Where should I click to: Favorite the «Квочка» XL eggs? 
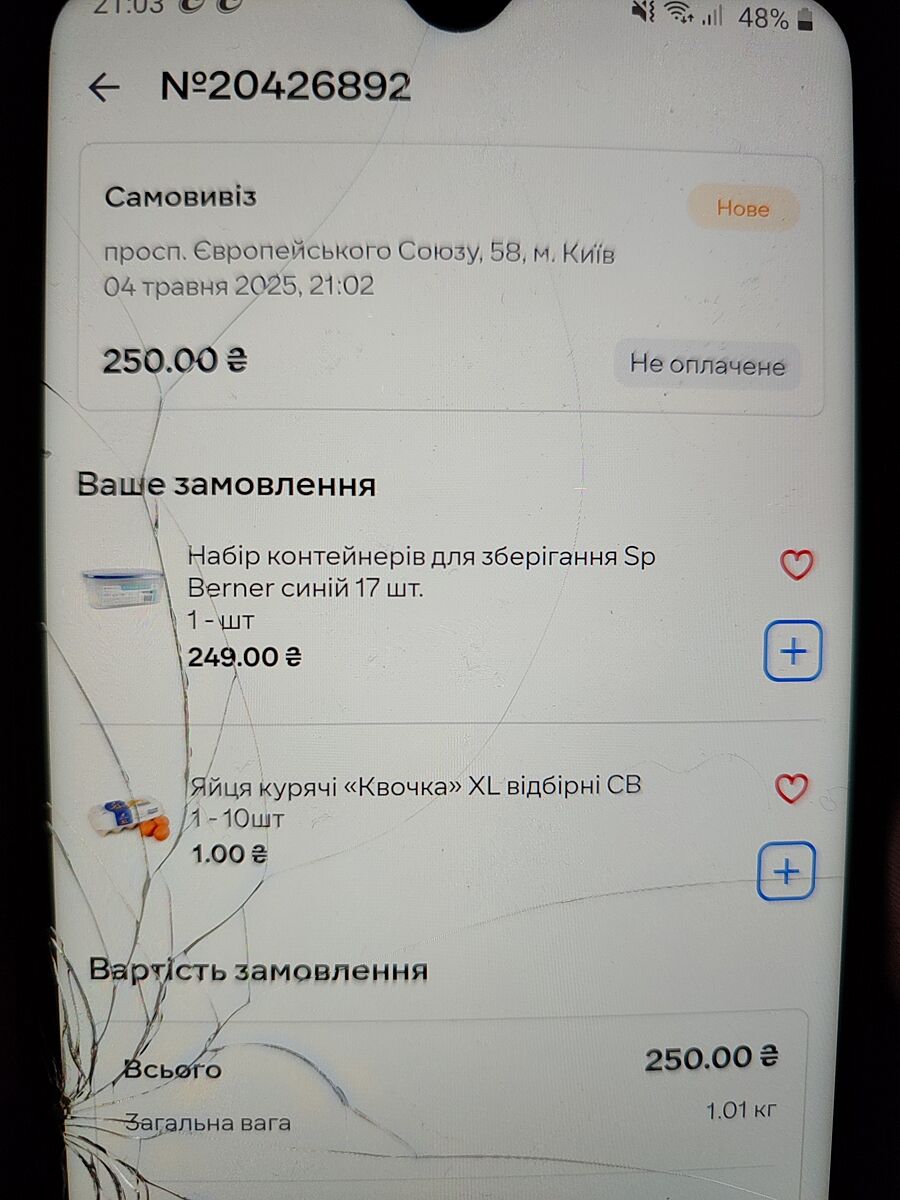click(792, 789)
